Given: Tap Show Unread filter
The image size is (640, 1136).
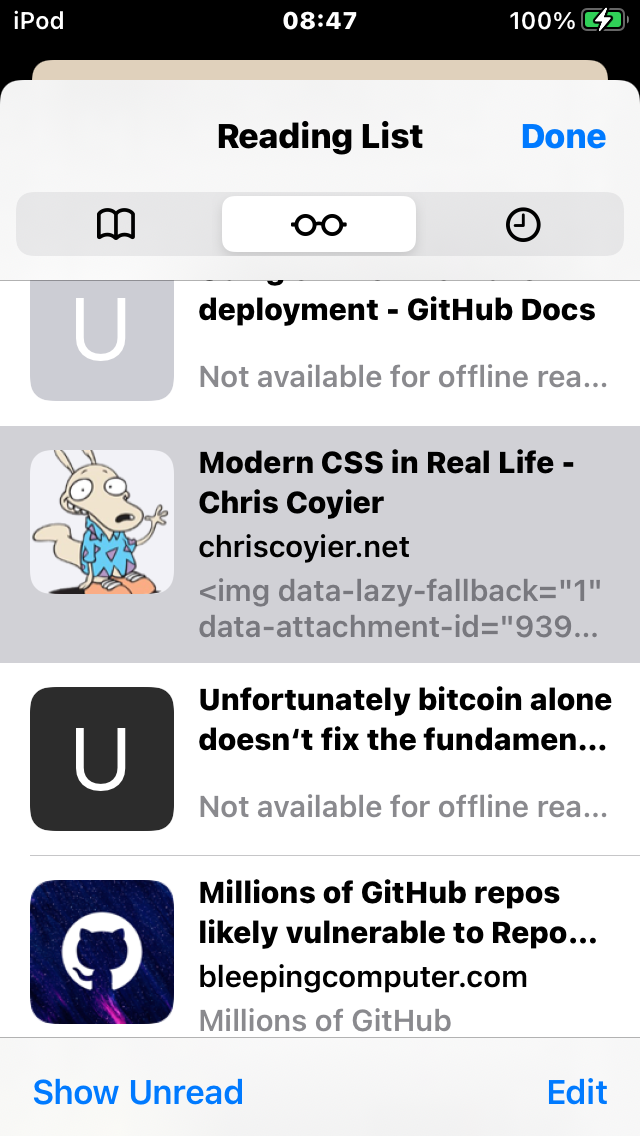Looking at the screenshot, I should (x=138, y=1091).
